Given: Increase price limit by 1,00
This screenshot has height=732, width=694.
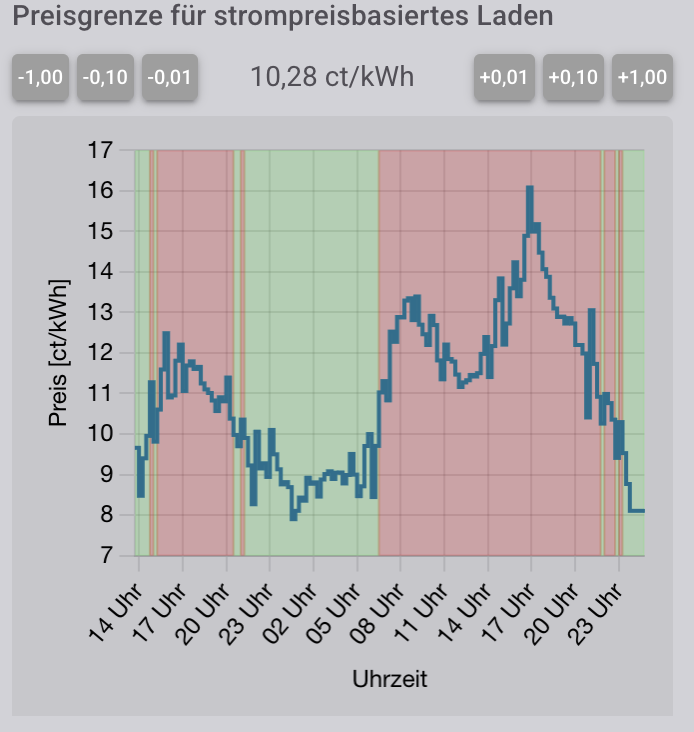Looking at the screenshot, I should coord(642,78).
